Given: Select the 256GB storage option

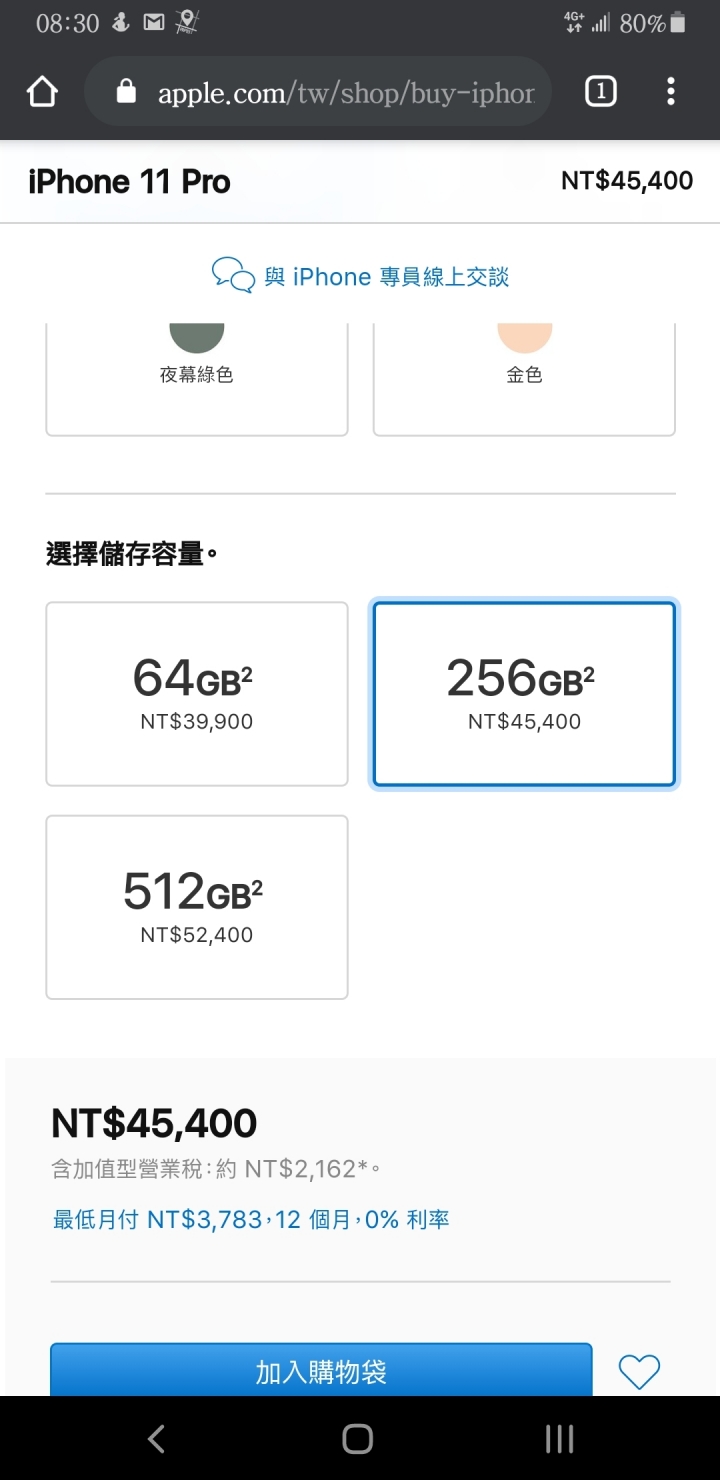Looking at the screenshot, I should [524, 694].
